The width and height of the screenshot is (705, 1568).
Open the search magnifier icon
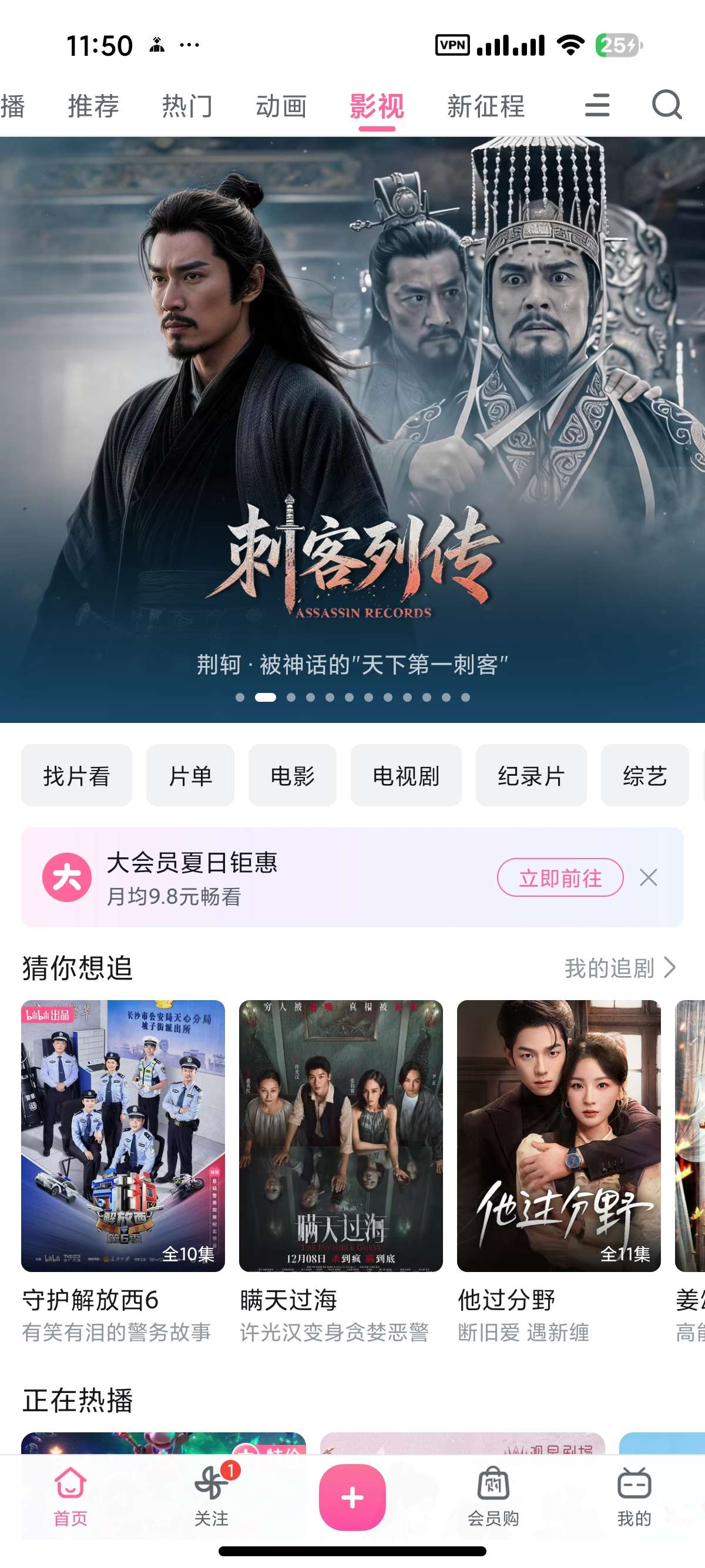click(x=667, y=105)
